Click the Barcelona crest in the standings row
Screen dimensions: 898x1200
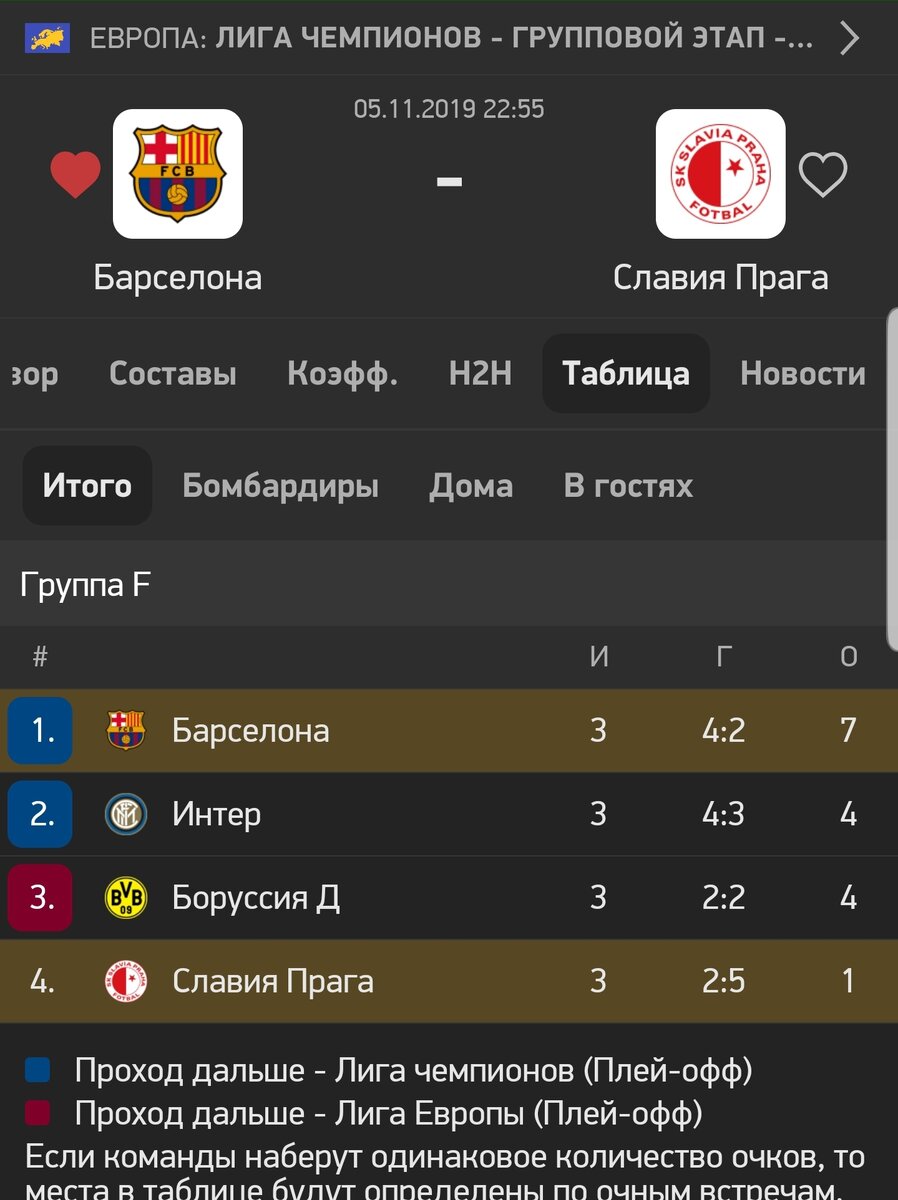[x=125, y=730]
